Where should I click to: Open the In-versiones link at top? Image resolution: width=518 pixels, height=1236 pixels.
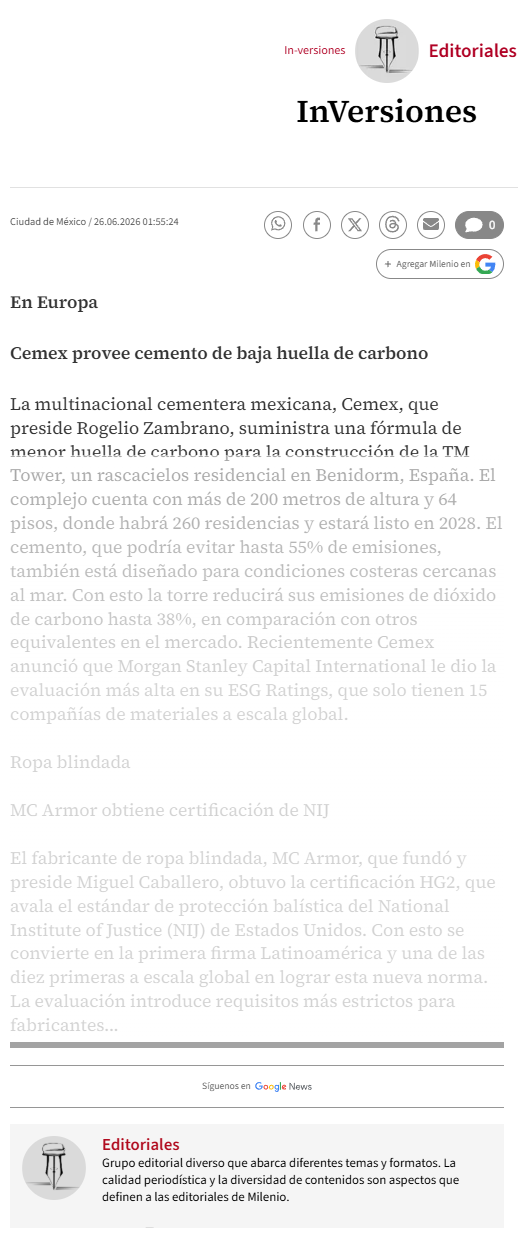(315, 50)
